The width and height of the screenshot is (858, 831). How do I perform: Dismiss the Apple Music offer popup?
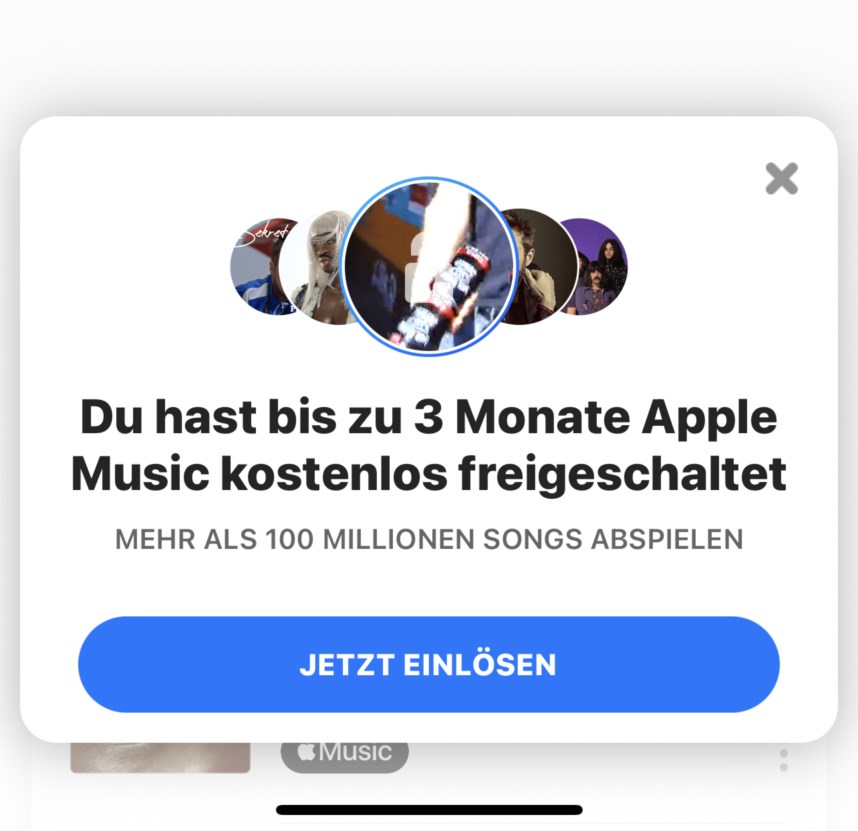781,178
